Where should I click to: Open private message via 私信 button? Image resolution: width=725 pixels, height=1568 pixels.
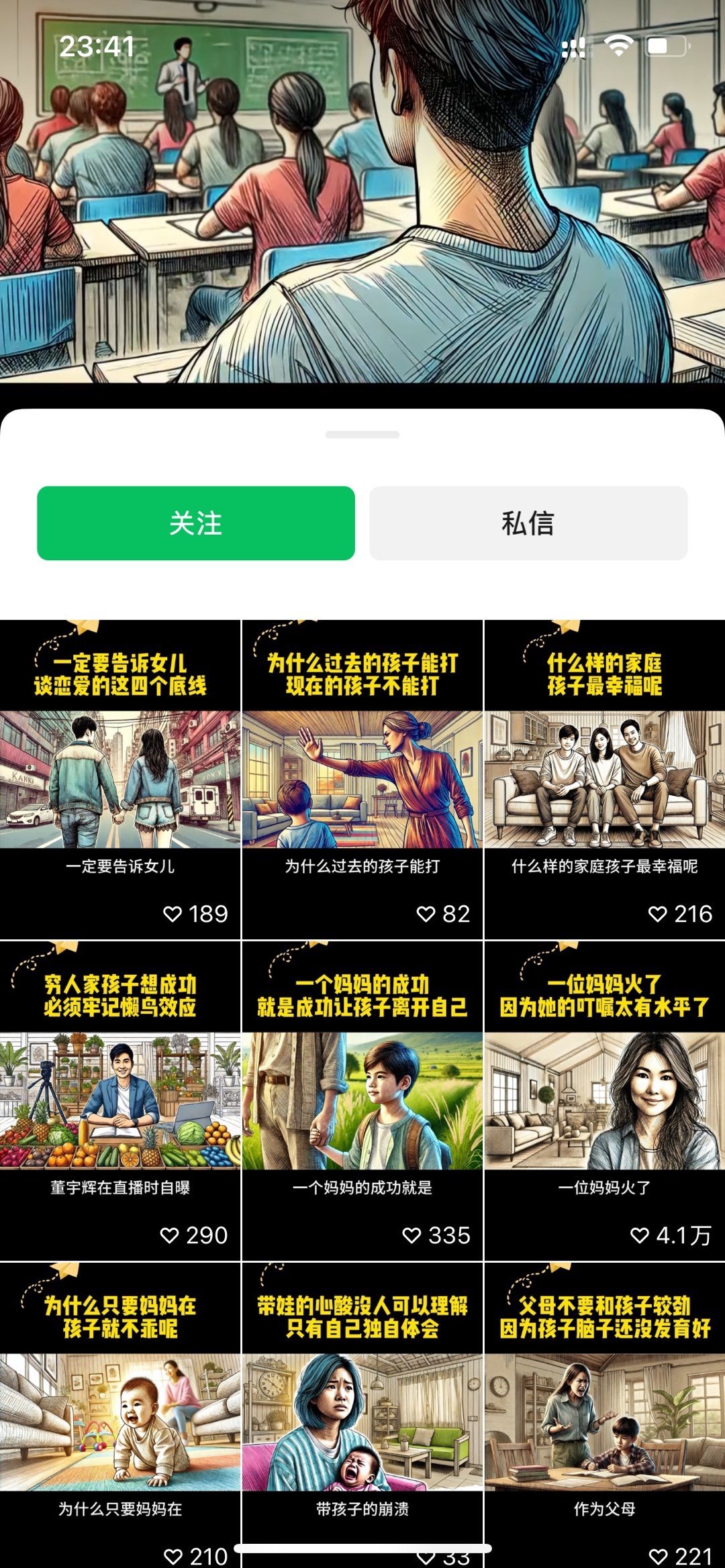pyautogui.click(x=528, y=523)
